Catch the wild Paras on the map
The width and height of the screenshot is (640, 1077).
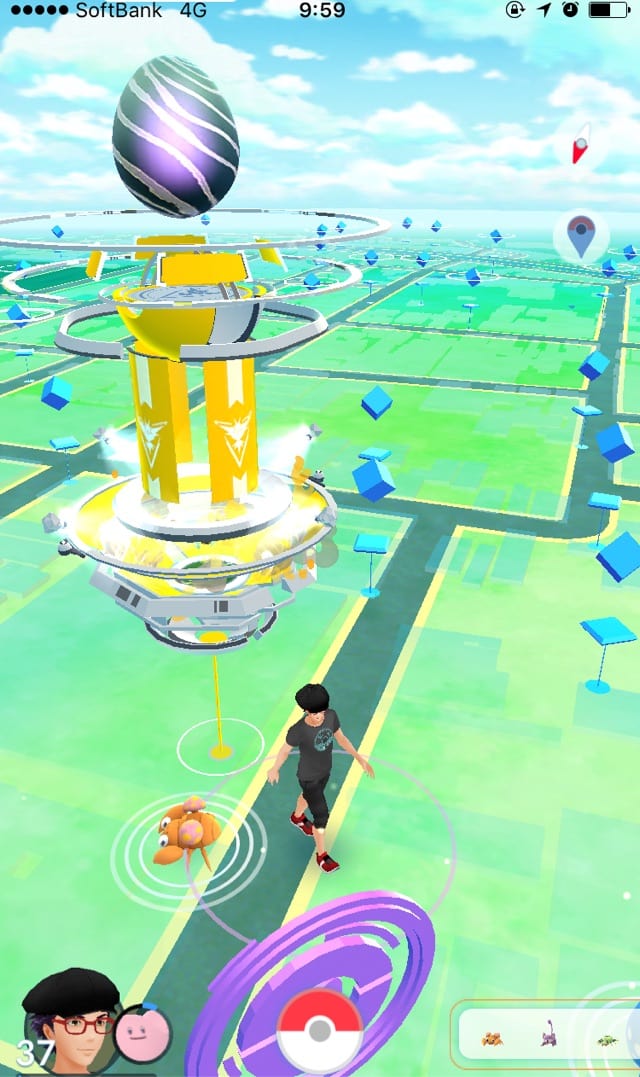tap(182, 830)
